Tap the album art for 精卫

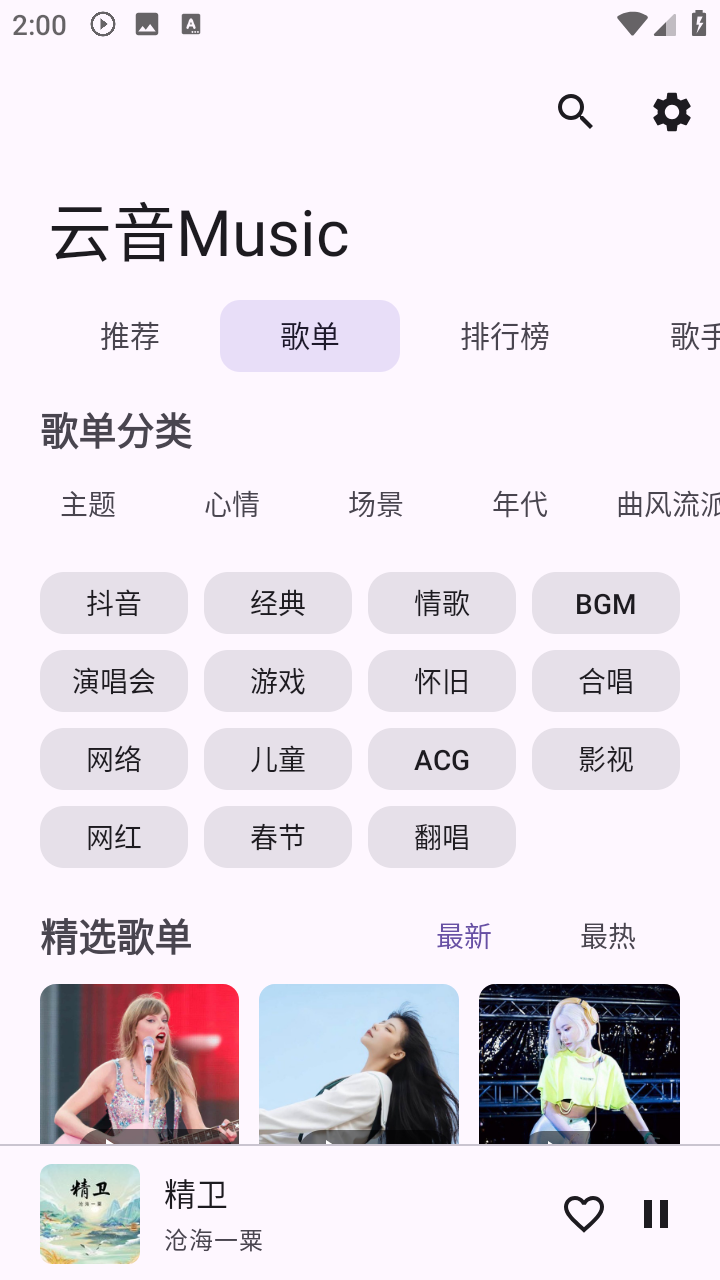90,1213
